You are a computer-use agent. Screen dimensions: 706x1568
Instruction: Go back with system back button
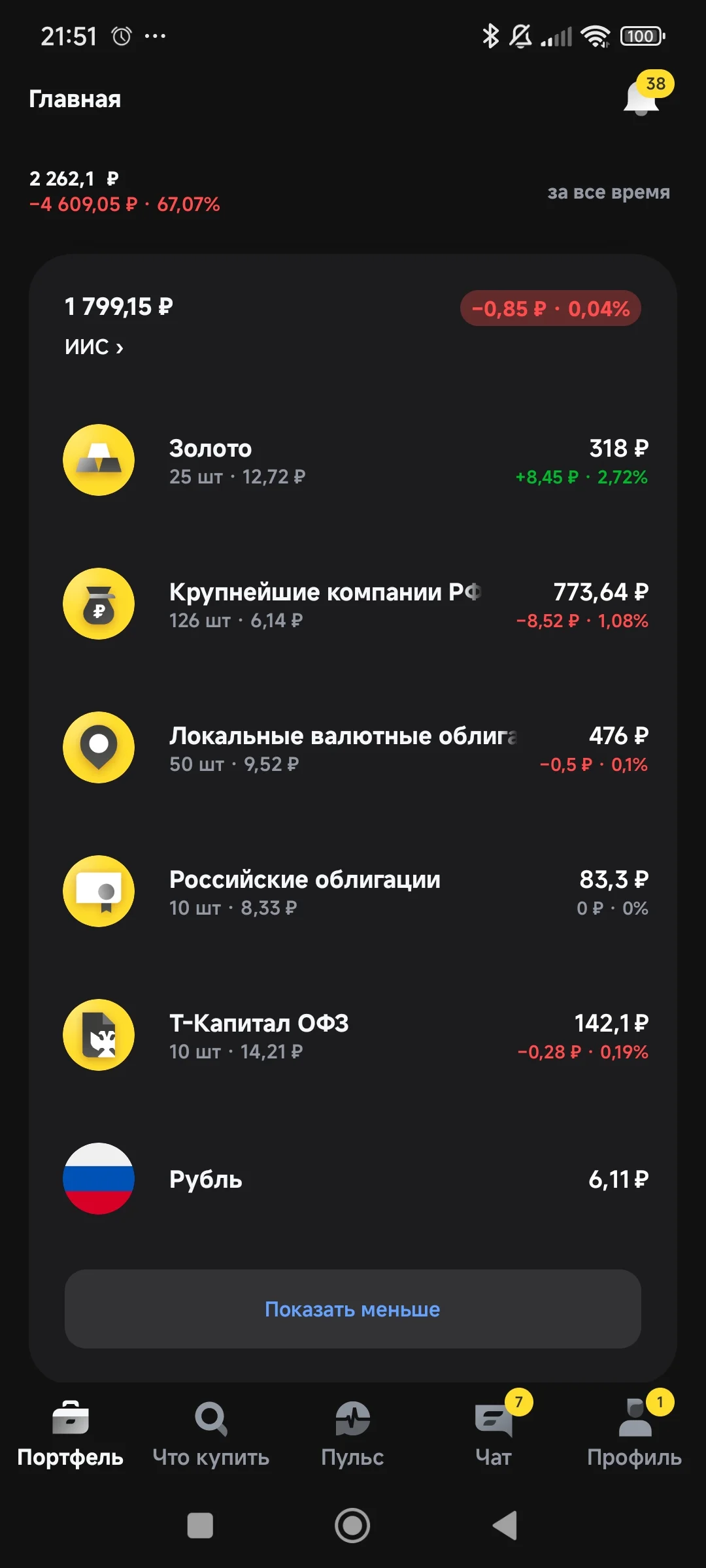click(505, 1526)
